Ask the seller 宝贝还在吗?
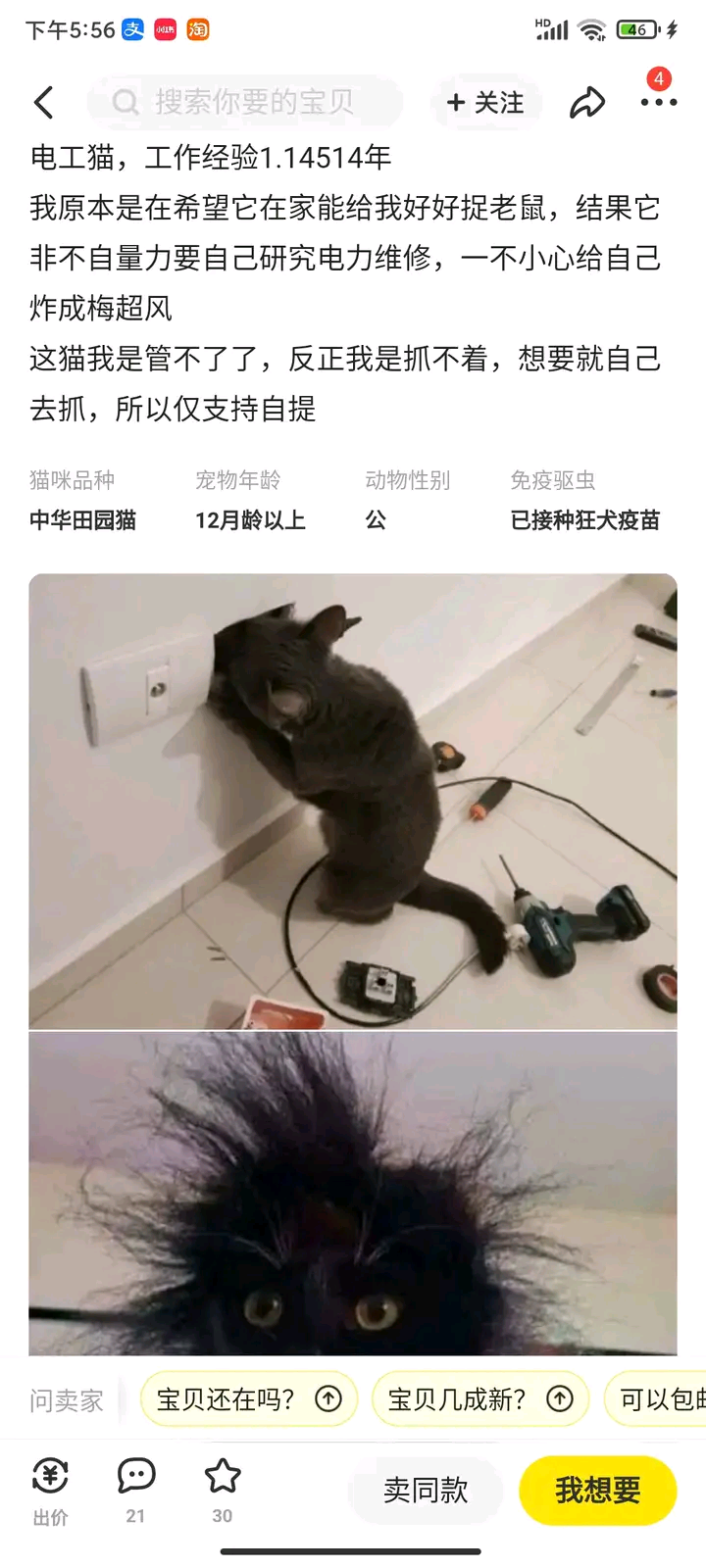Screen dimensions: 706x1568 tap(249, 1398)
